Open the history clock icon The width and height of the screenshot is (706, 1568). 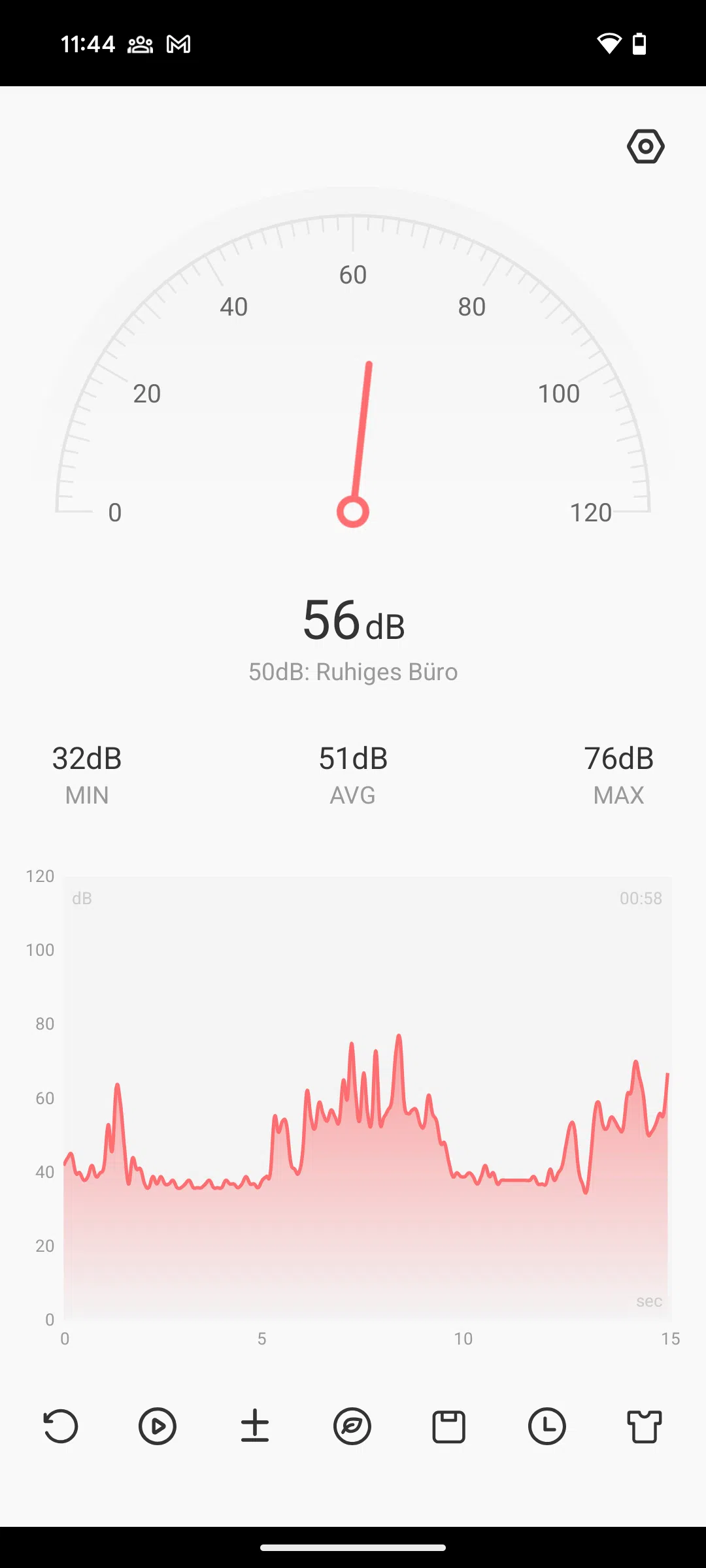(x=547, y=1426)
